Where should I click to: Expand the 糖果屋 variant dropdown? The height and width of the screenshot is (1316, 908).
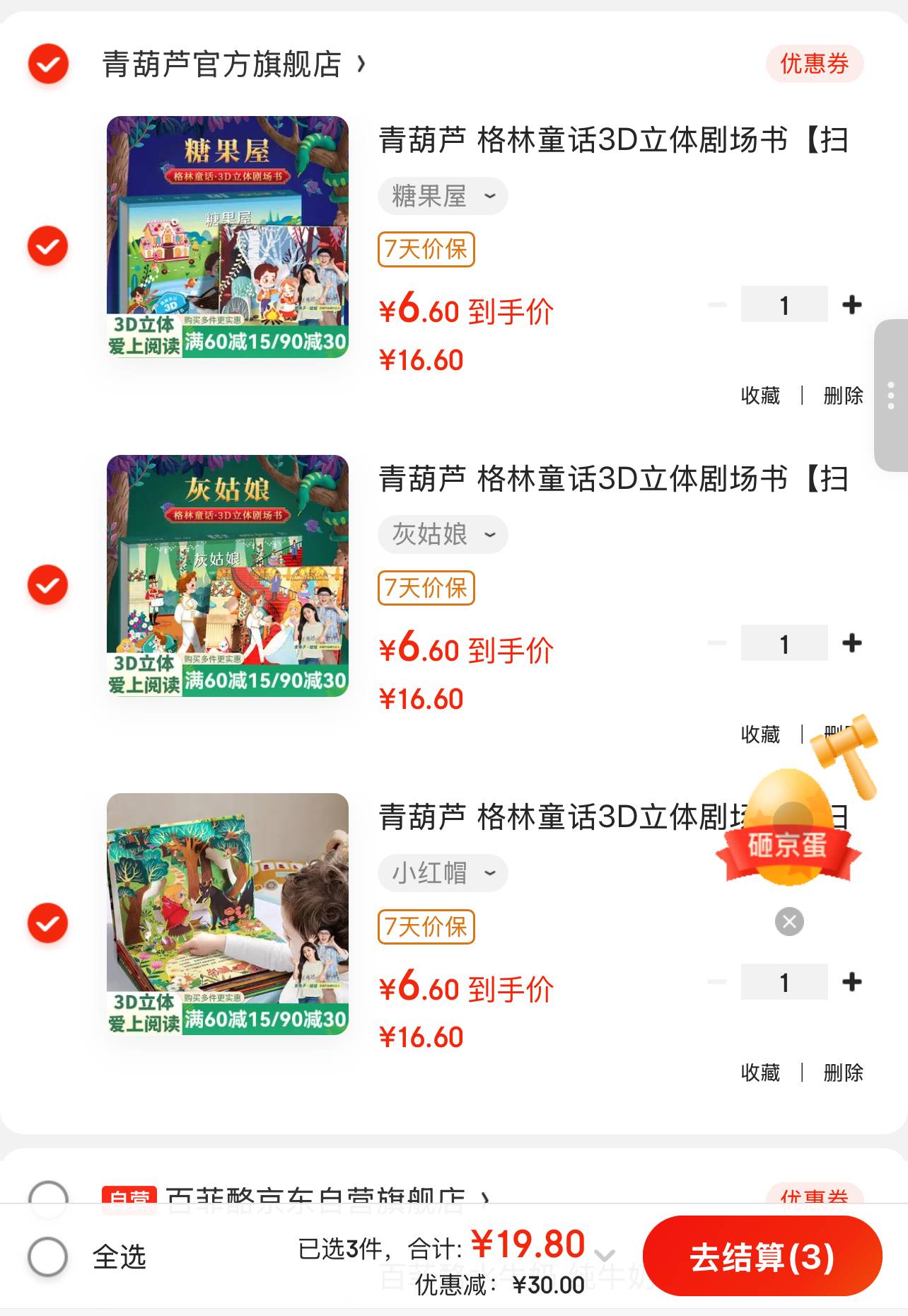click(443, 196)
